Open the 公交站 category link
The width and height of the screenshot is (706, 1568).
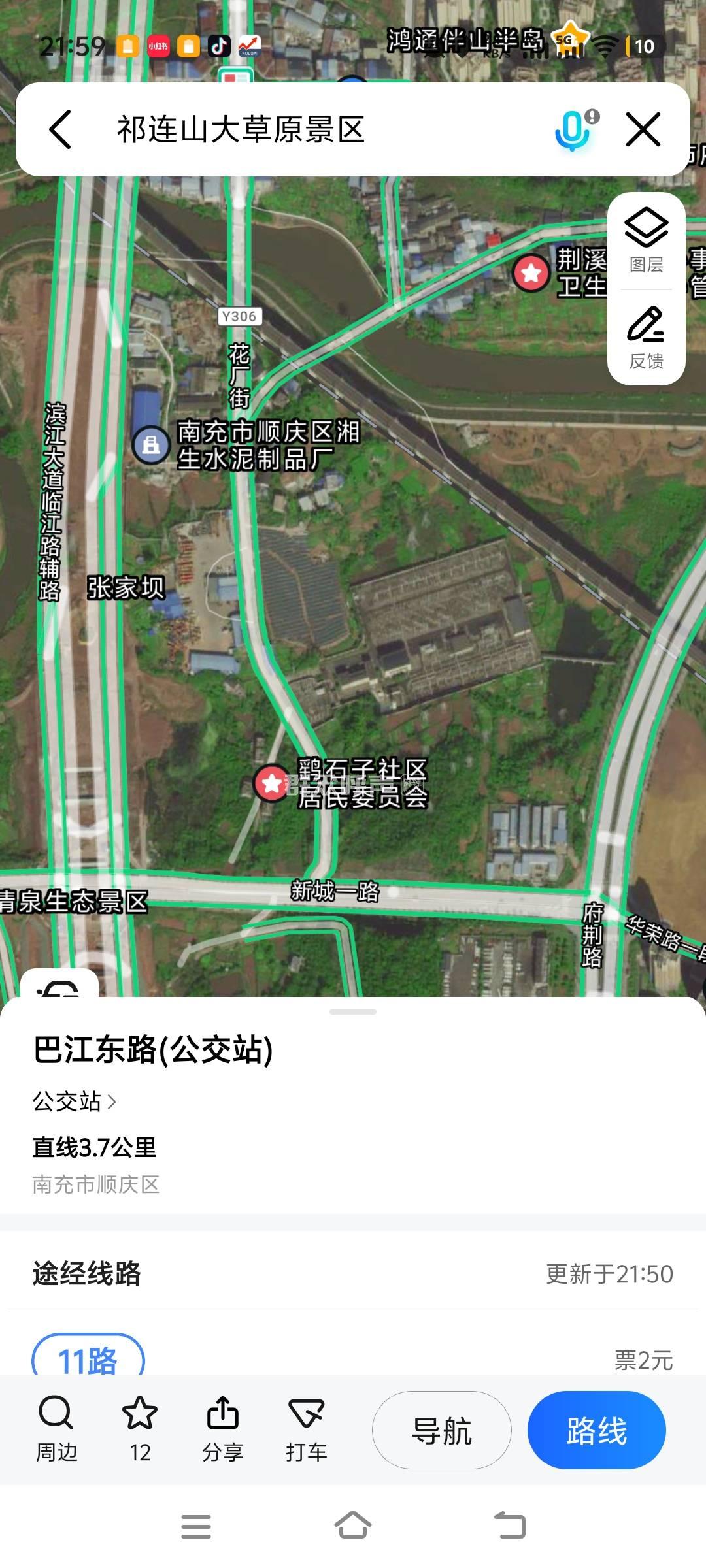pyautogui.click(x=74, y=1102)
